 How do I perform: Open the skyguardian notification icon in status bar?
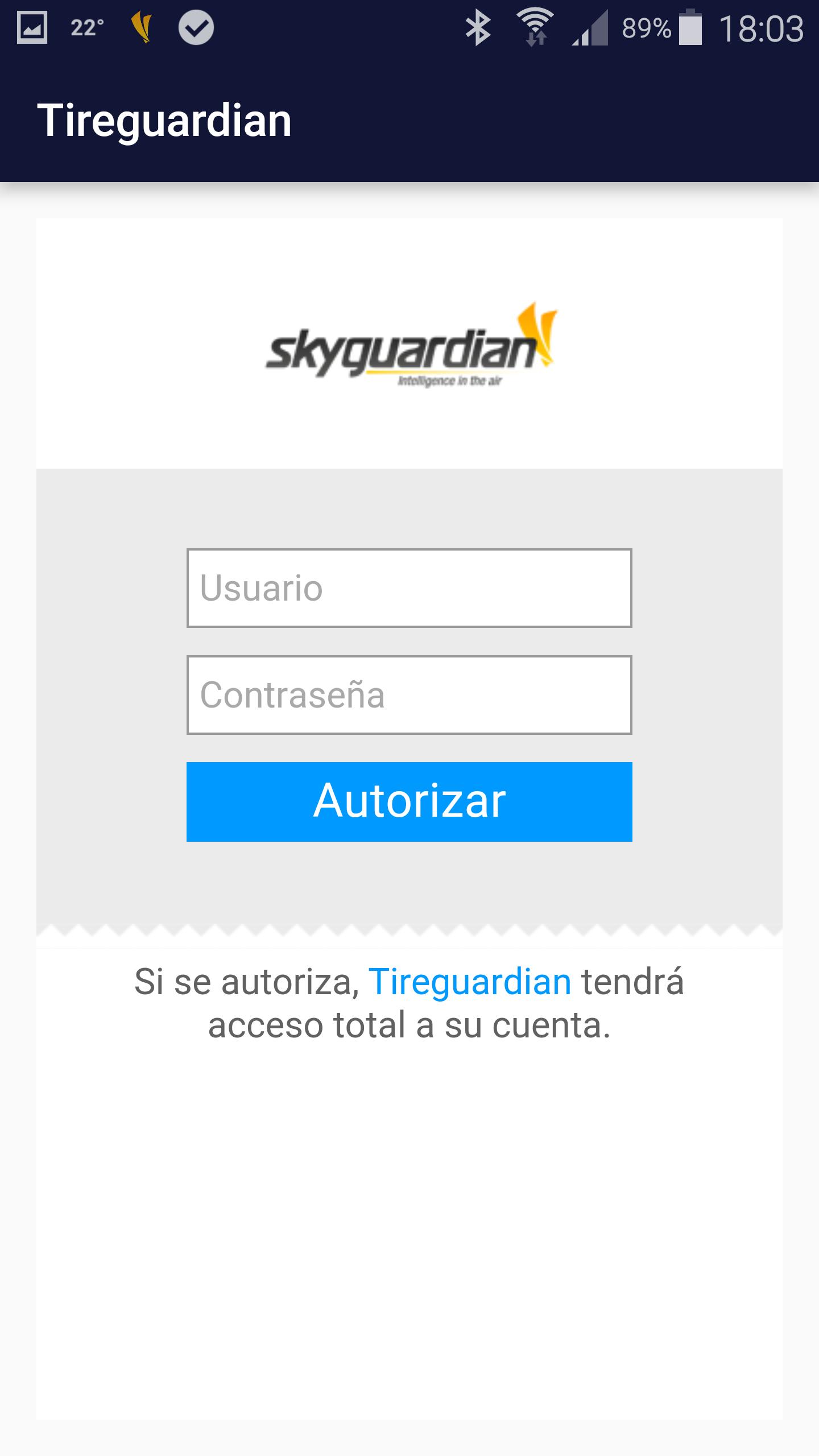(142, 28)
